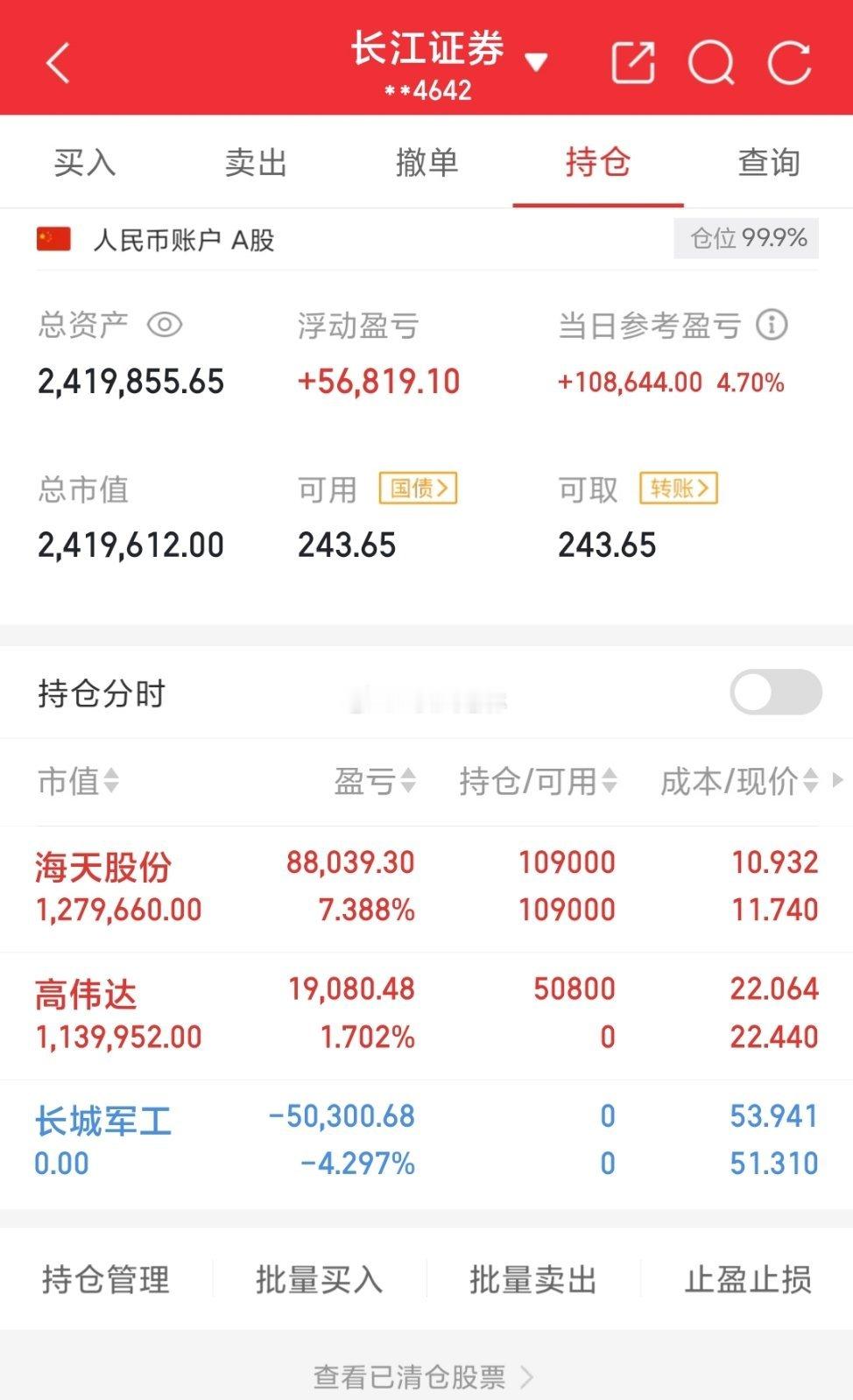Open 国债 from the 可用 badge
This screenshot has height=1400, width=853.
click(x=418, y=489)
